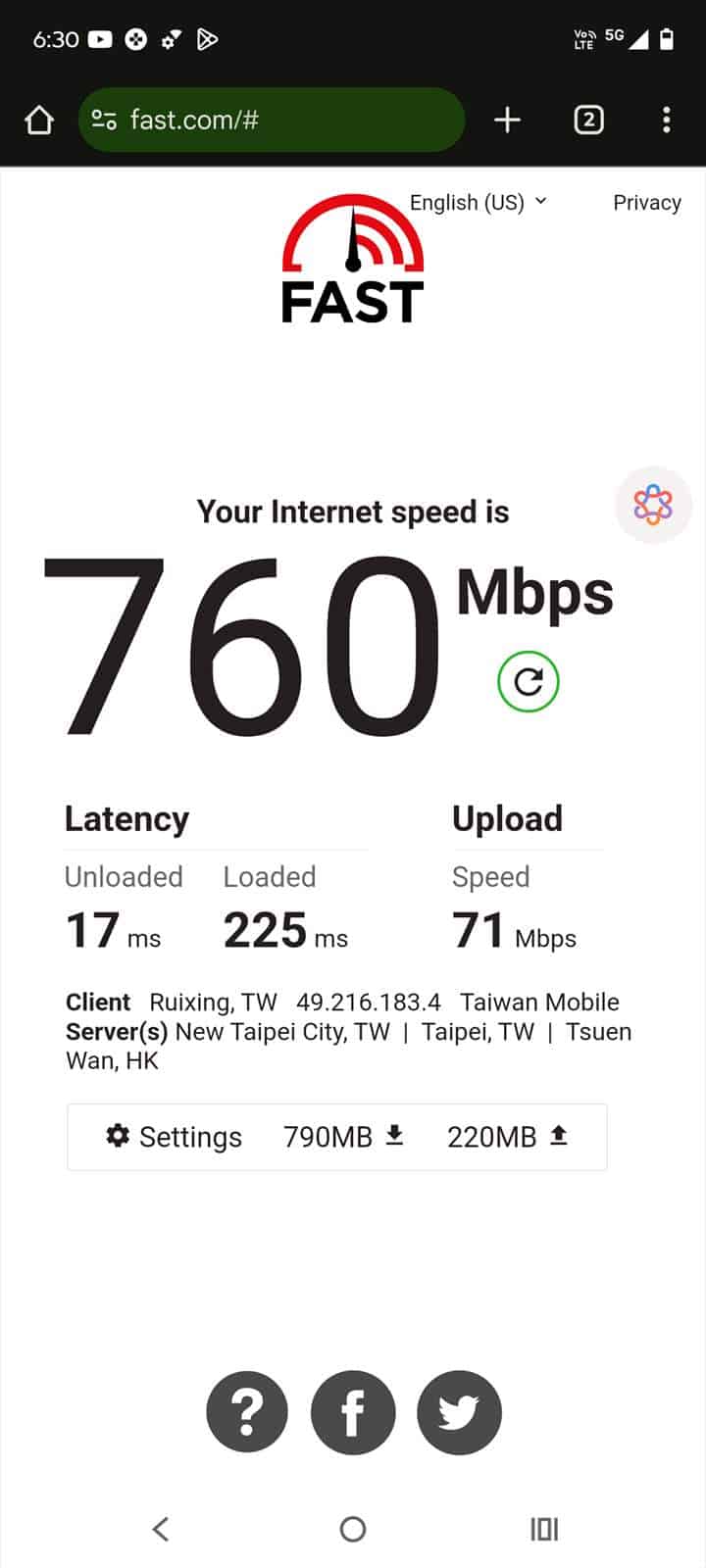Go to the browser home page
This screenshot has height=1568, width=706.
point(39,121)
